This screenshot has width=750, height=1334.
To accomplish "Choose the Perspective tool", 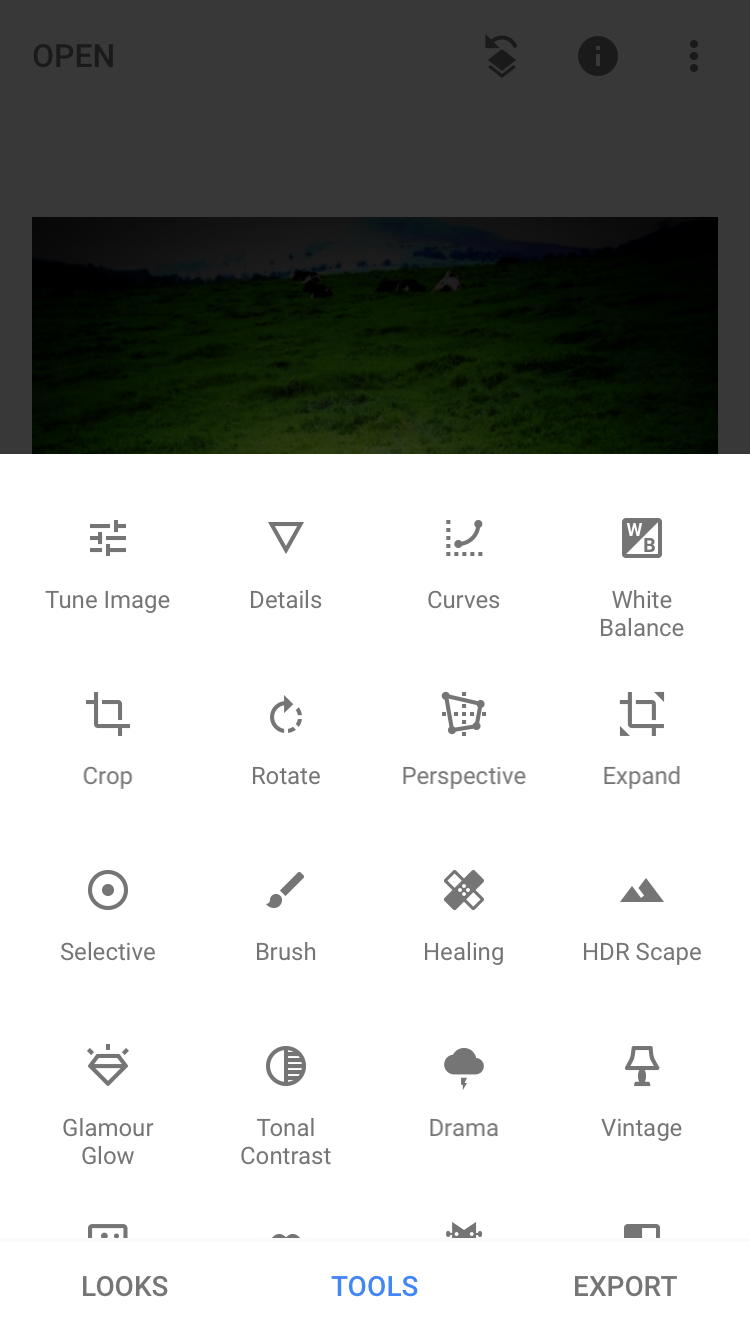I will click(x=464, y=741).
